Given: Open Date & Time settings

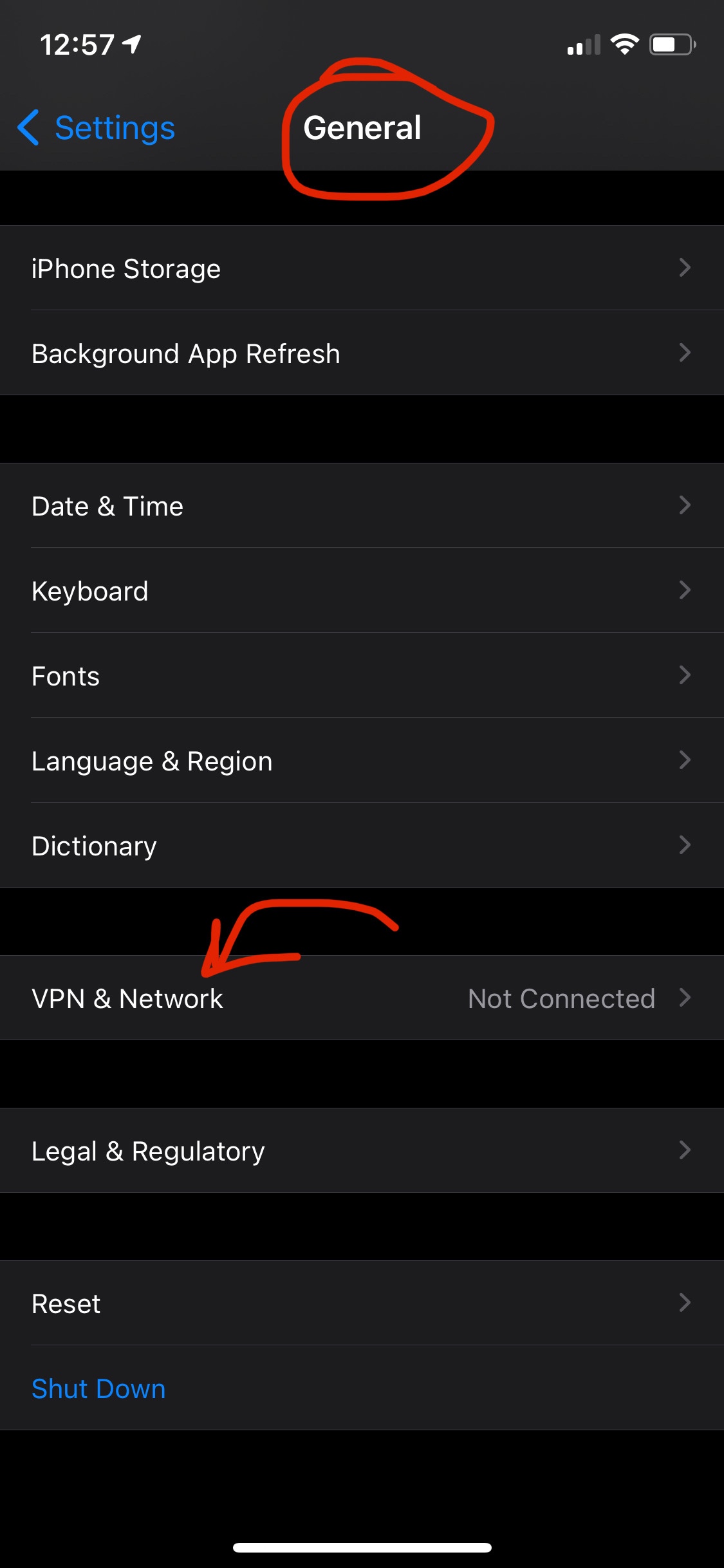Looking at the screenshot, I should click(360, 506).
